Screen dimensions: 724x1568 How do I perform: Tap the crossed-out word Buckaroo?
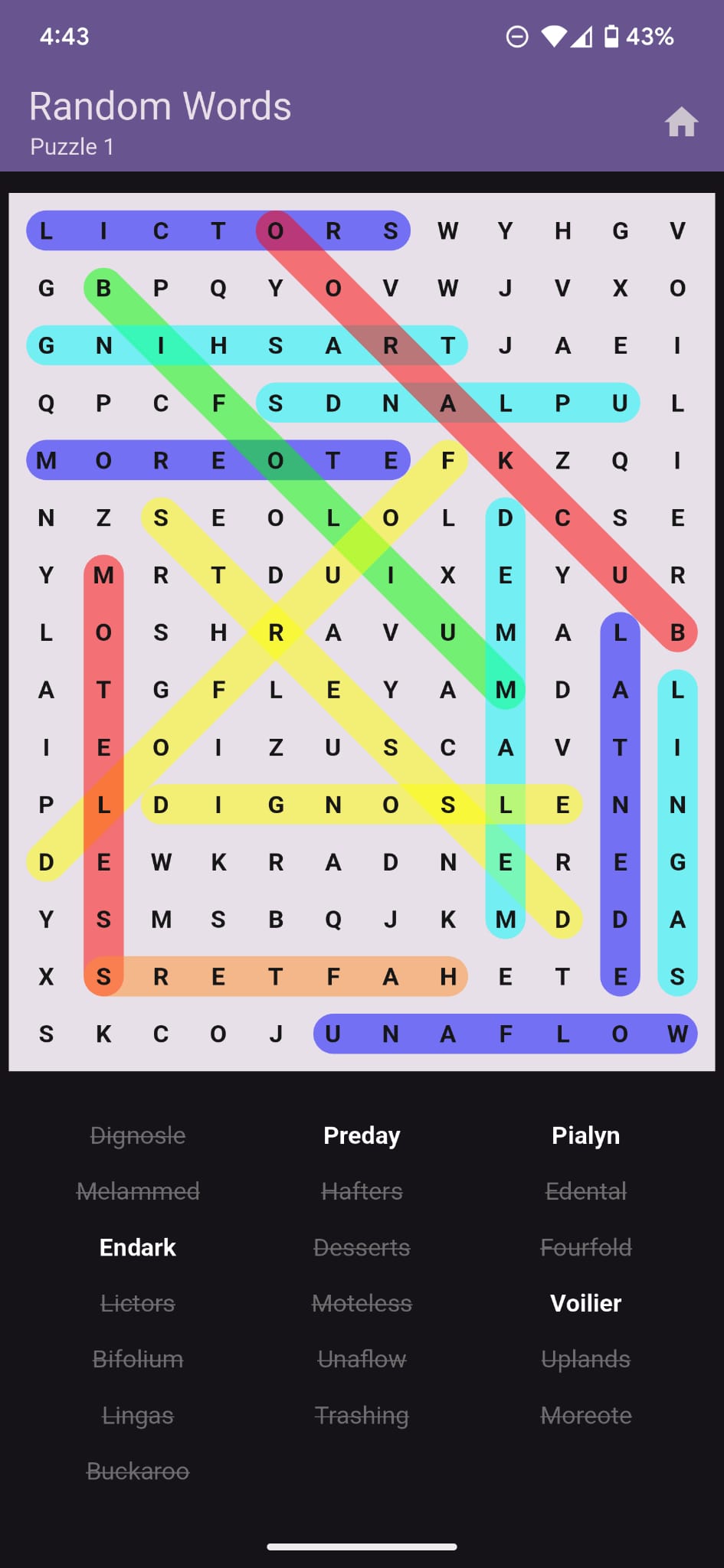(x=137, y=1471)
